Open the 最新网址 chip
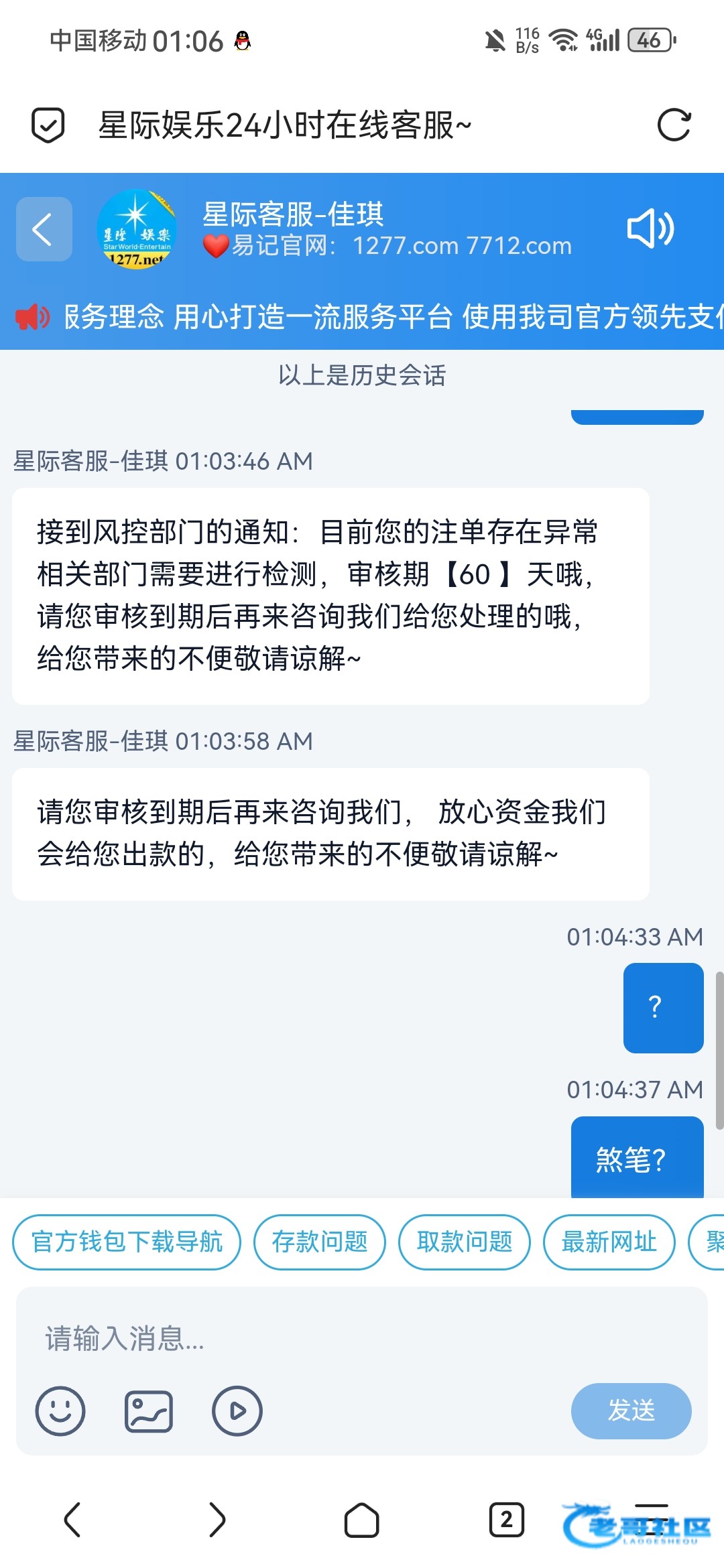The image size is (724, 1568). [609, 1242]
